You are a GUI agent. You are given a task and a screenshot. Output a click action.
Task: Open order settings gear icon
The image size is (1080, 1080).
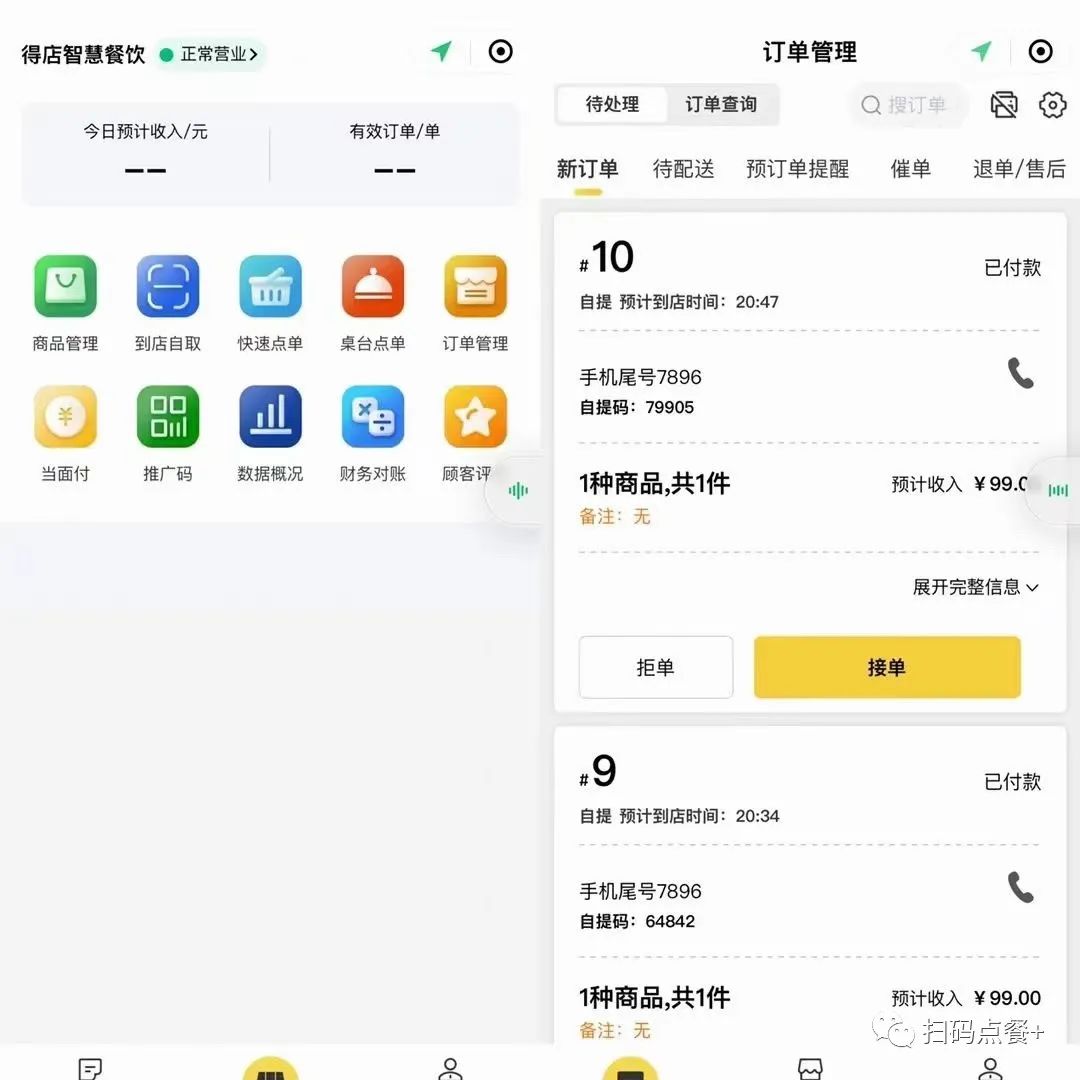coord(1053,105)
